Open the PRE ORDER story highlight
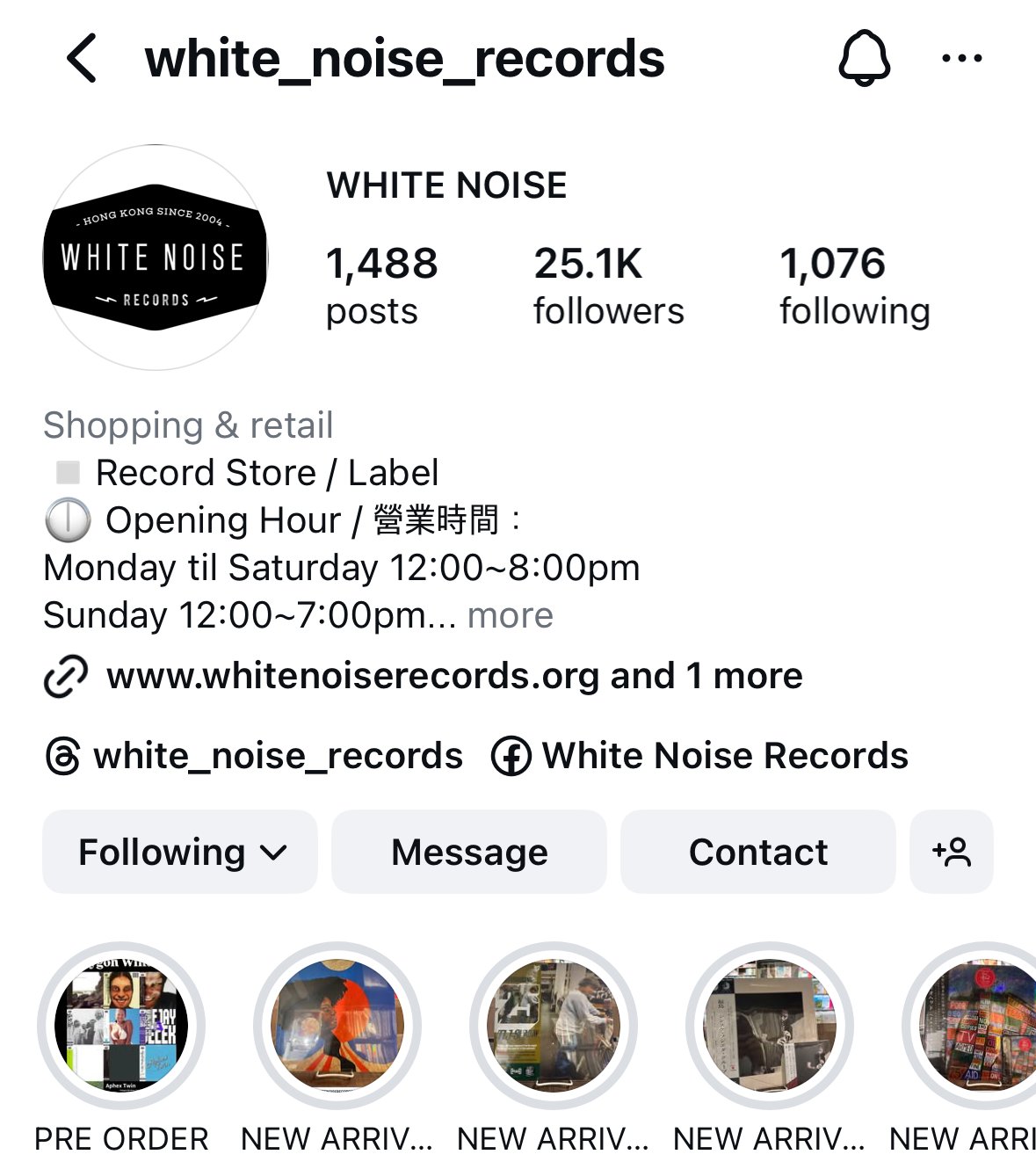 [x=121, y=1026]
